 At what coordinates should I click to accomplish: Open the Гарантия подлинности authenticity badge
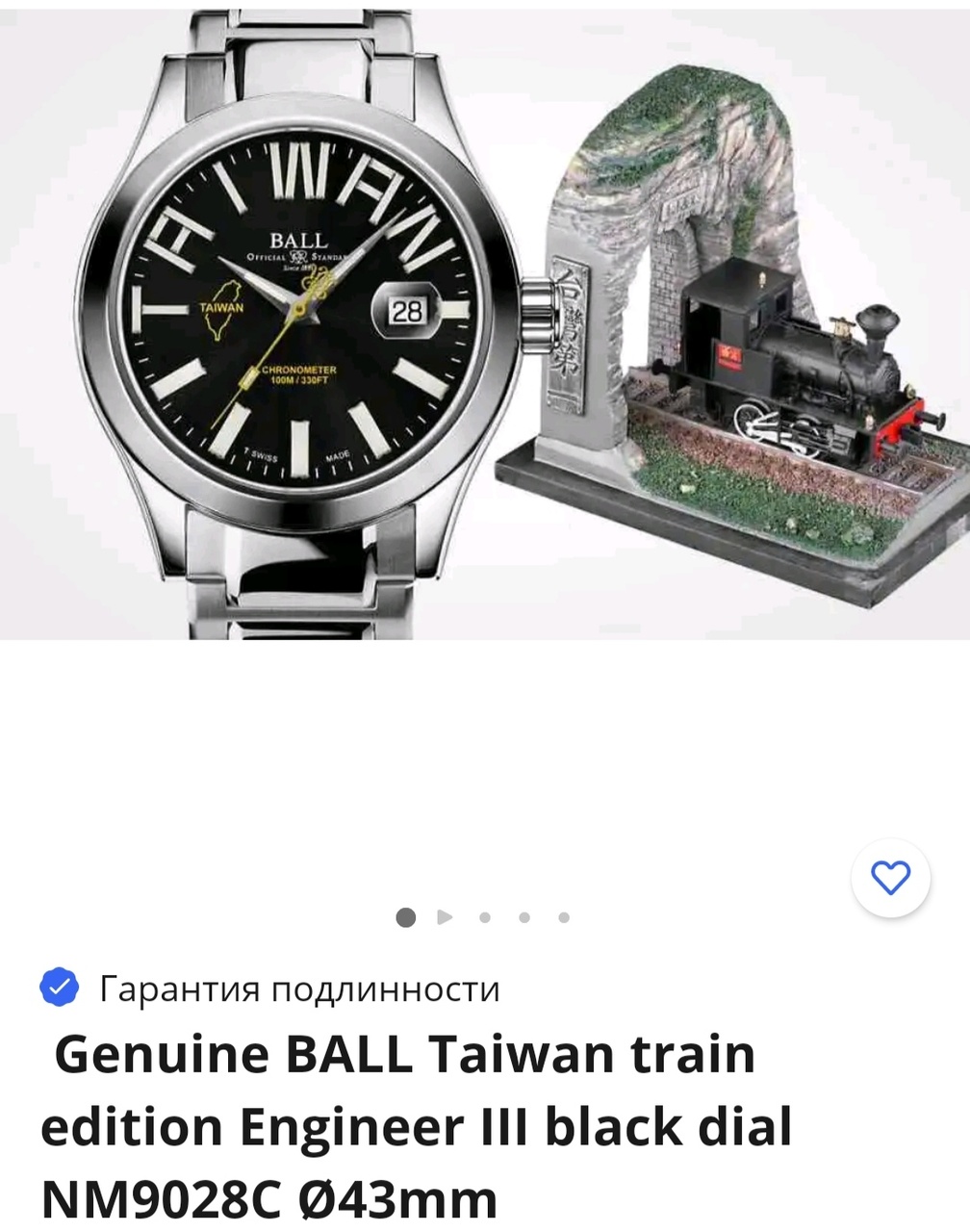[270, 988]
